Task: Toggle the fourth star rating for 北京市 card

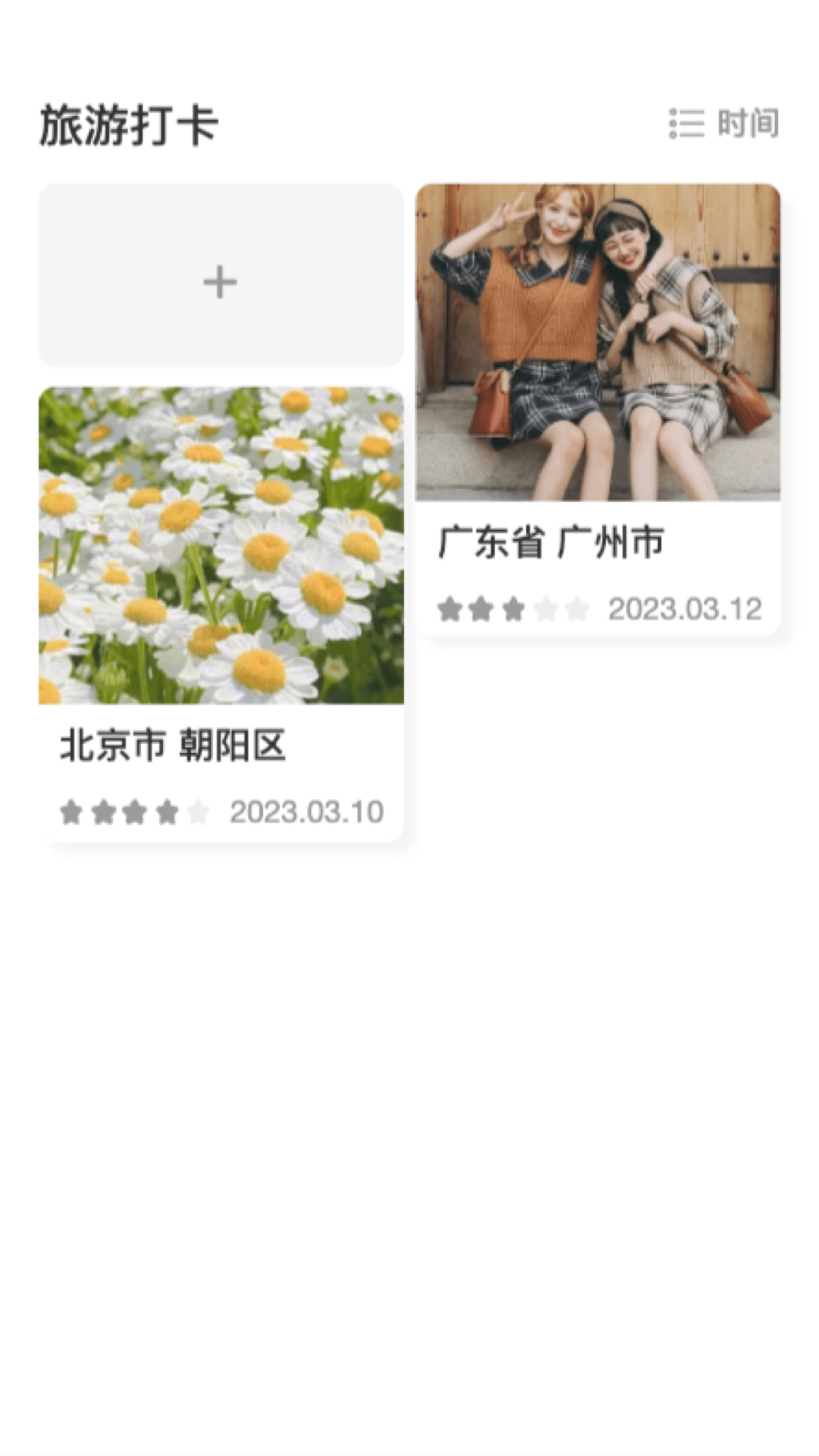Action: (168, 812)
